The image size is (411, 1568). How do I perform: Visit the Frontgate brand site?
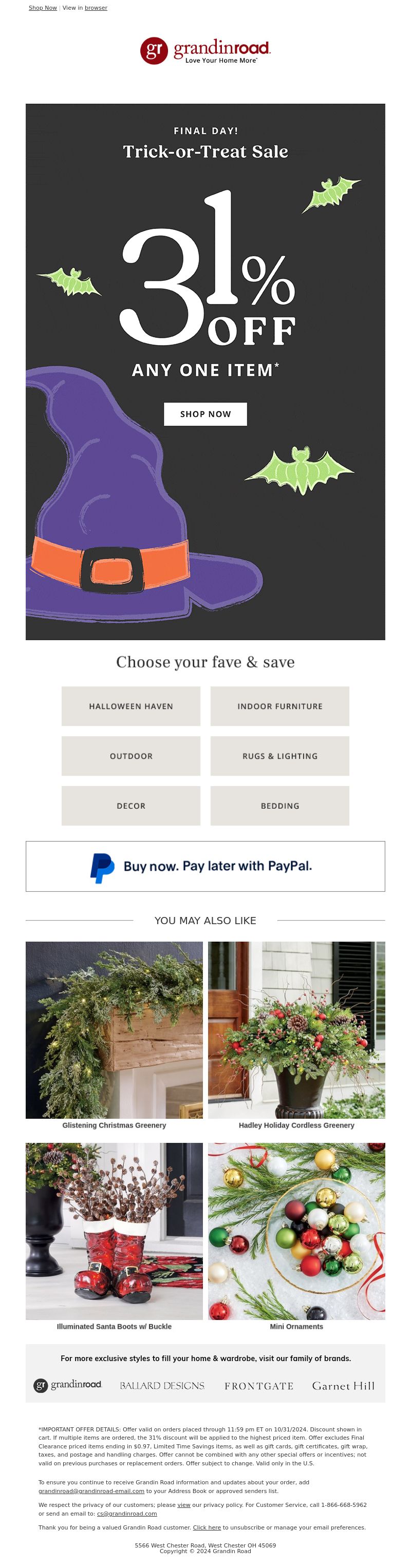click(259, 1386)
